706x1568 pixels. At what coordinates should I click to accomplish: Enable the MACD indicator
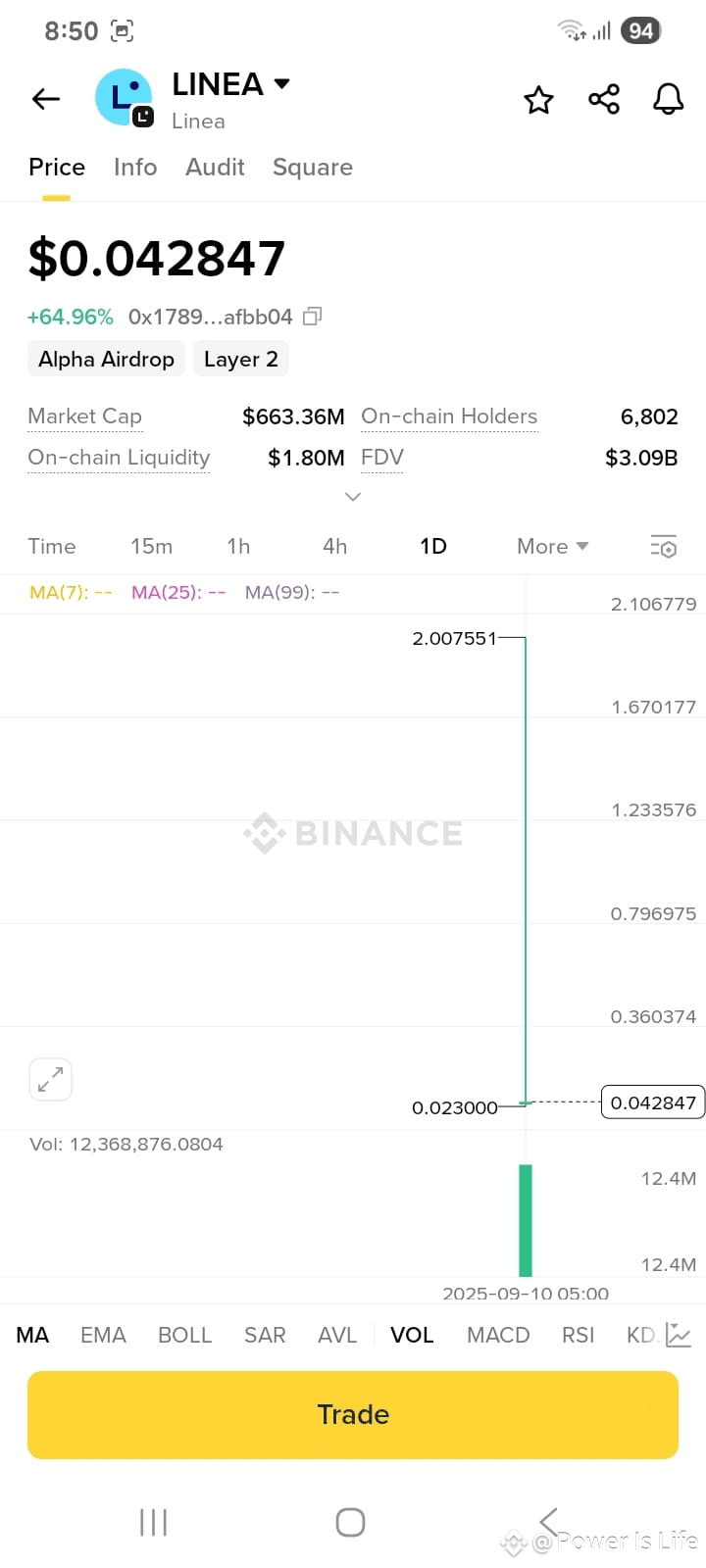(498, 1335)
